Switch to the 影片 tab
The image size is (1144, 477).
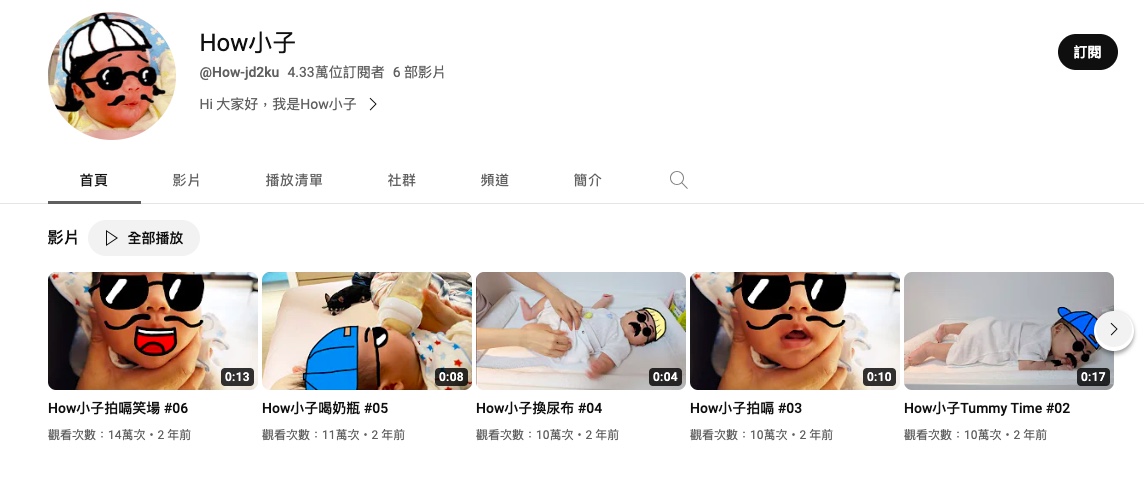[x=186, y=180]
